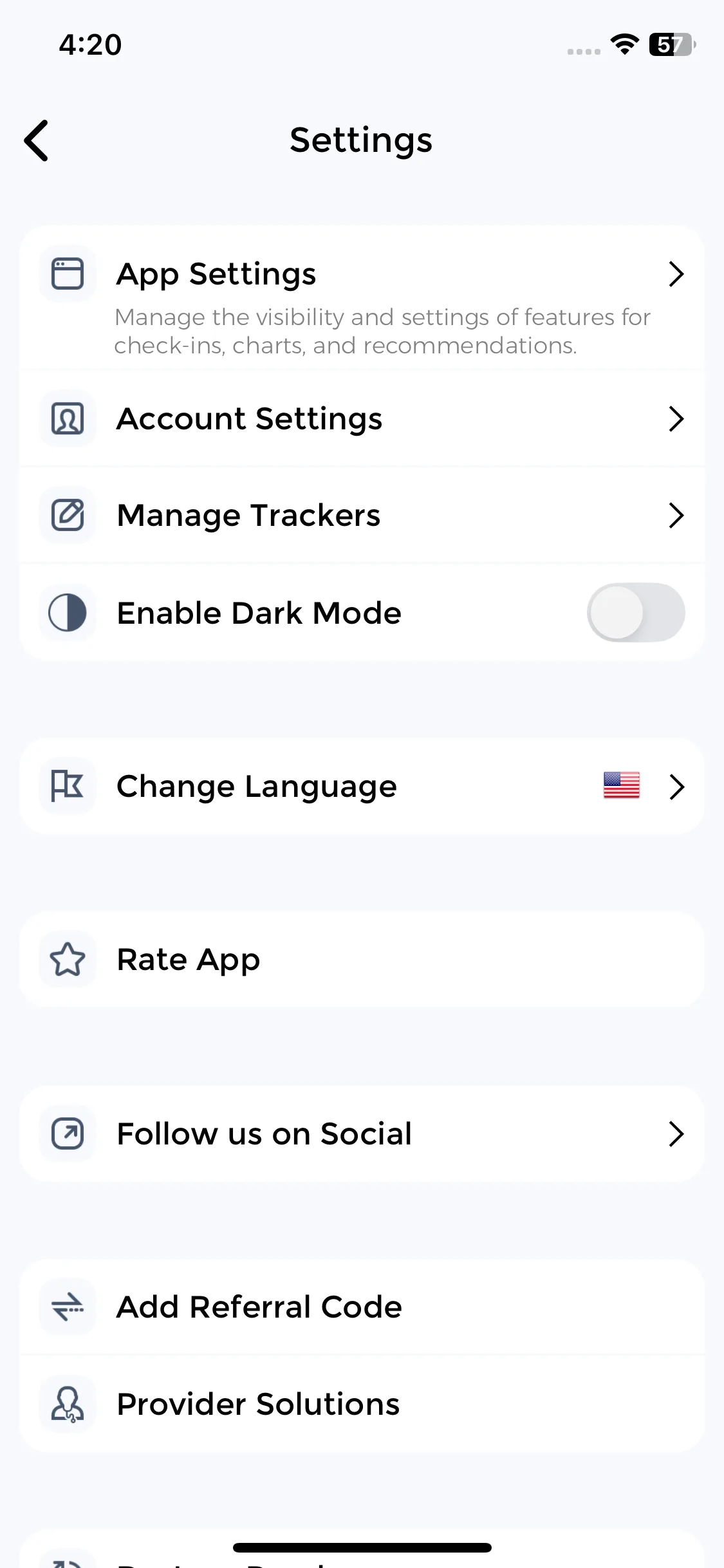Image resolution: width=724 pixels, height=1568 pixels.
Task: Tap Add Referral Code
Action: (360, 1307)
